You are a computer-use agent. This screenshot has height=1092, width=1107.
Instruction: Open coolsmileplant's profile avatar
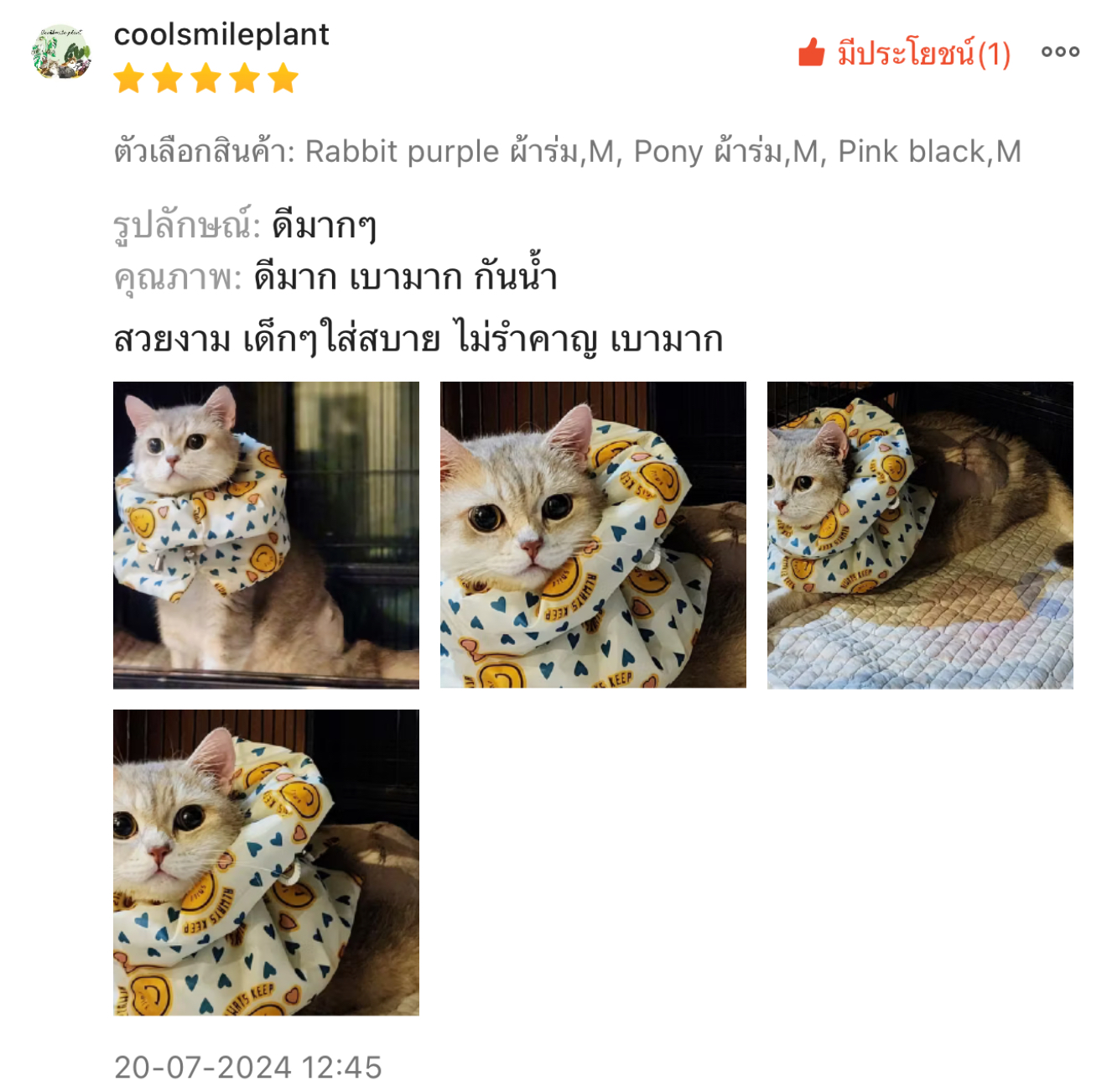(61, 52)
